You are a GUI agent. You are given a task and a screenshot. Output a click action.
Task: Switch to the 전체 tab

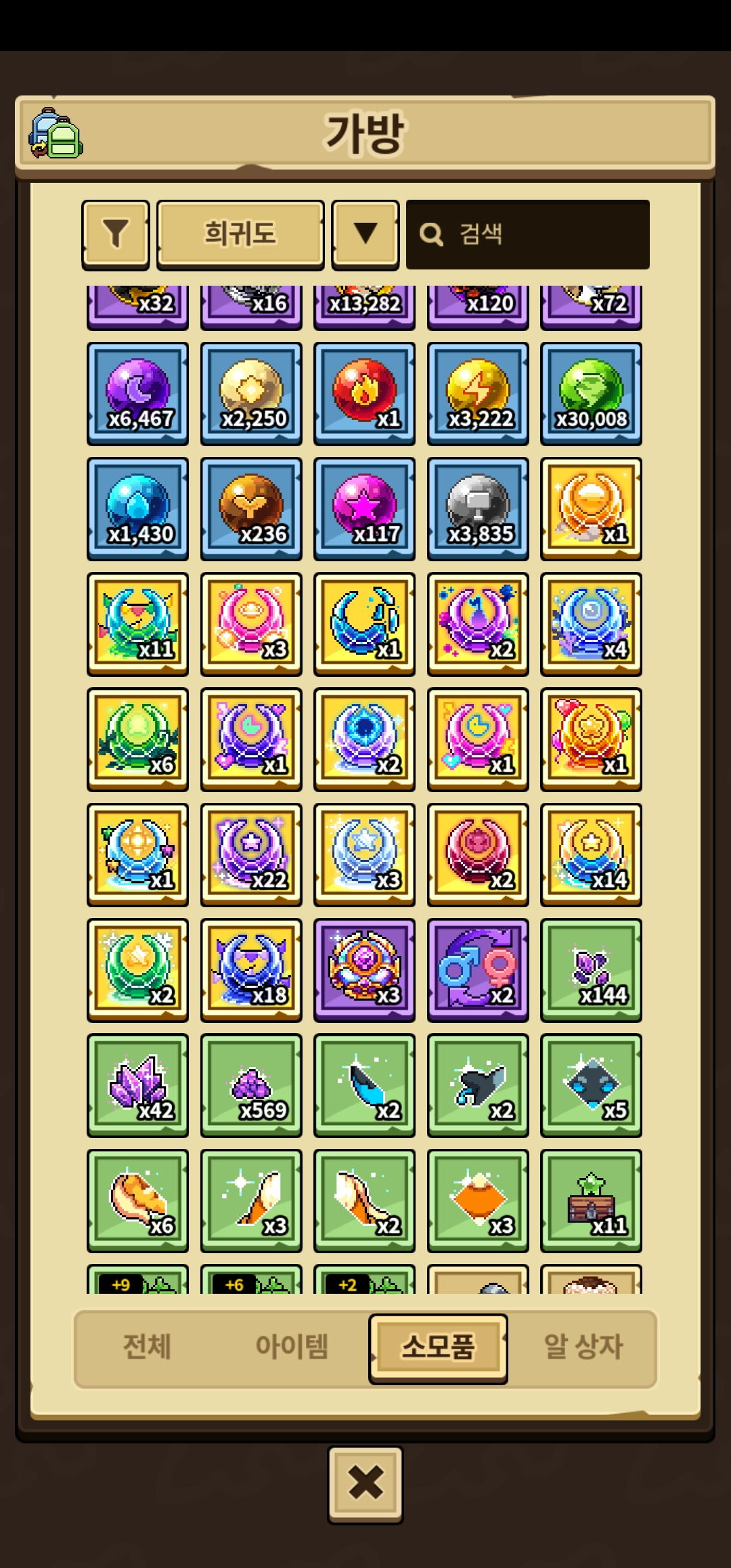click(147, 1346)
